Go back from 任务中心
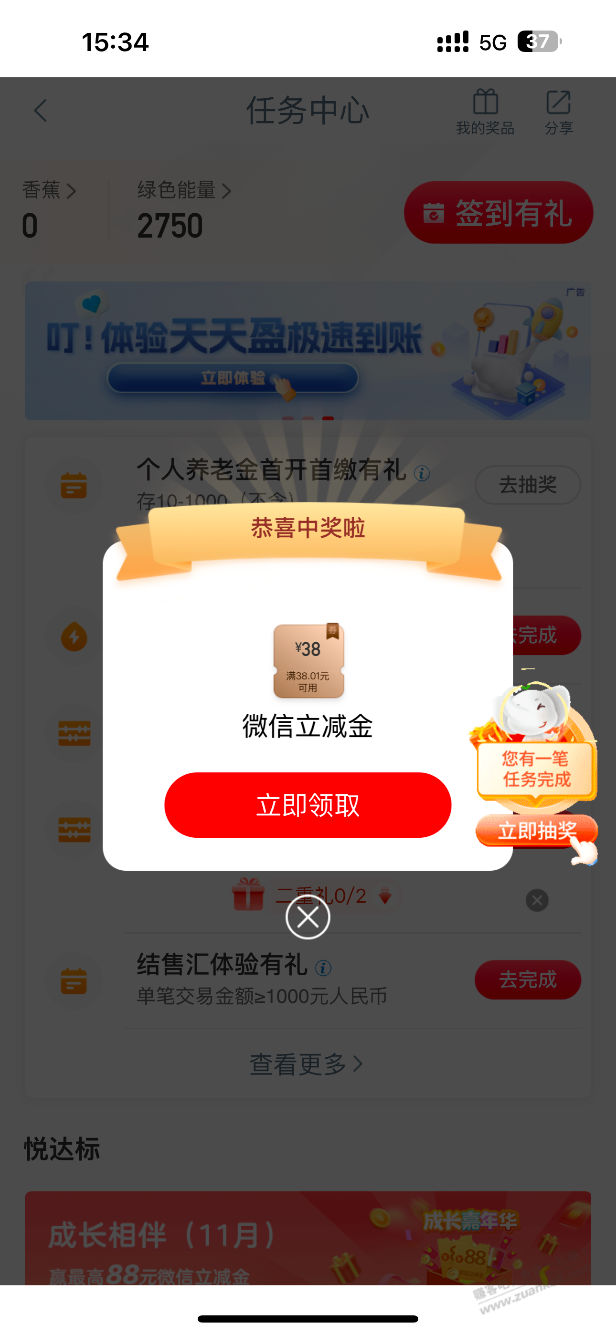This screenshot has width=616, height=1334. [41, 110]
